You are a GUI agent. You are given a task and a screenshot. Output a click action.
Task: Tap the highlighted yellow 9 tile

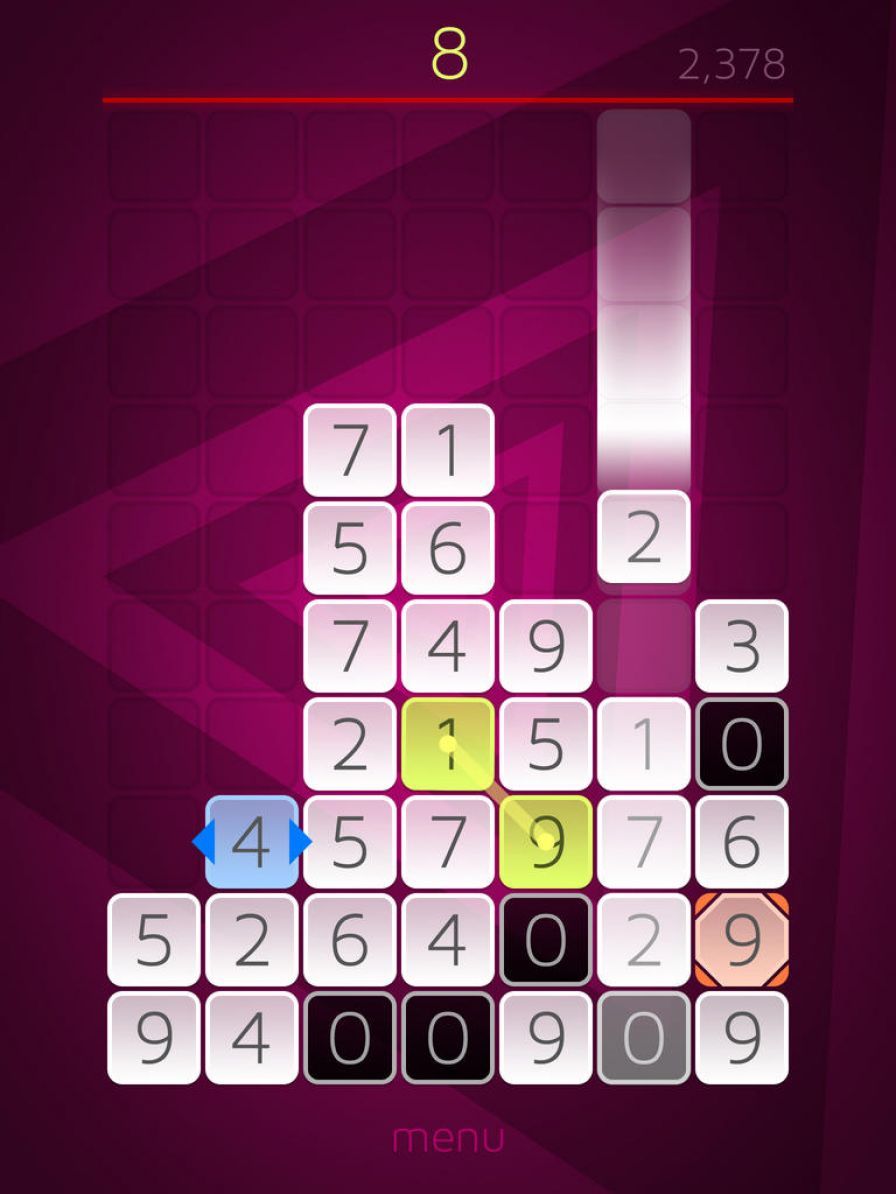pyautogui.click(x=545, y=842)
